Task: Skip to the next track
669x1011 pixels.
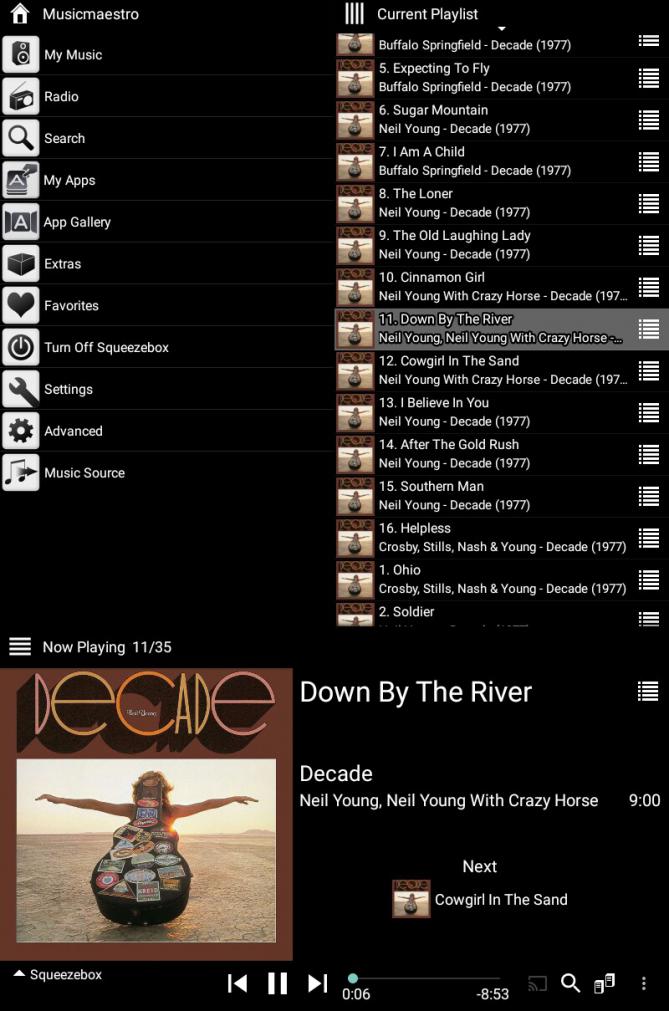Action: [317, 983]
